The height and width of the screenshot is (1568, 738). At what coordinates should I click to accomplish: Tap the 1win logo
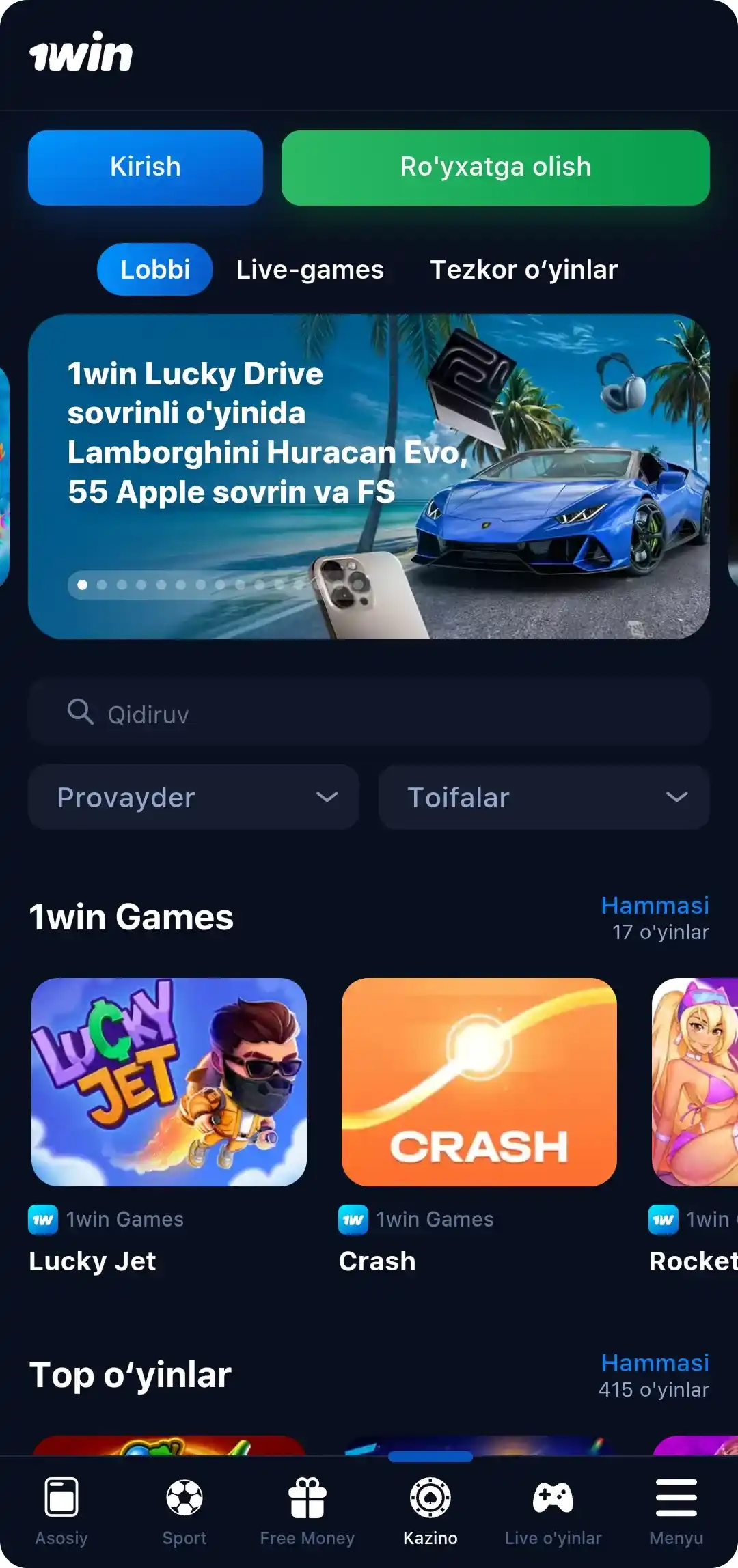(x=81, y=53)
